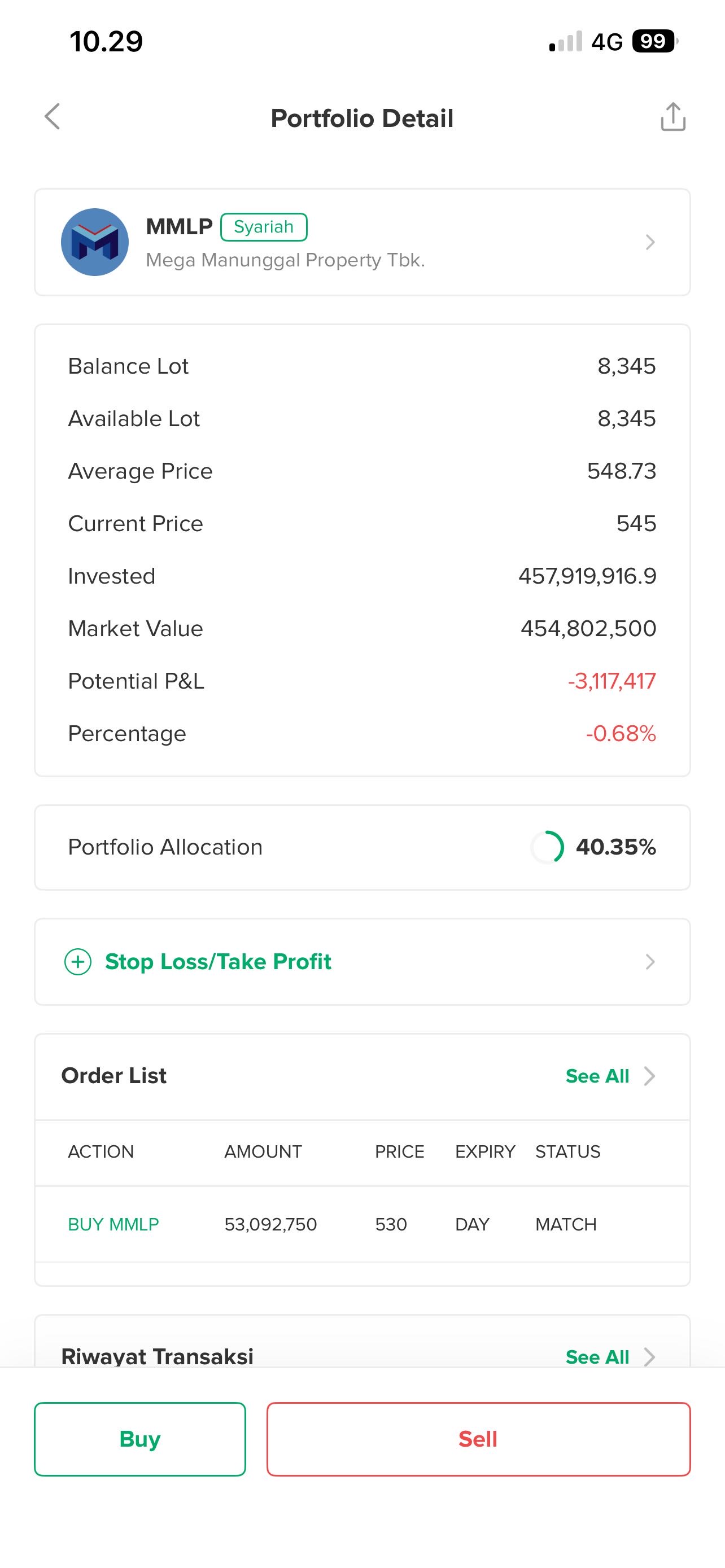See all orders in Order List

pos(609,1076)
